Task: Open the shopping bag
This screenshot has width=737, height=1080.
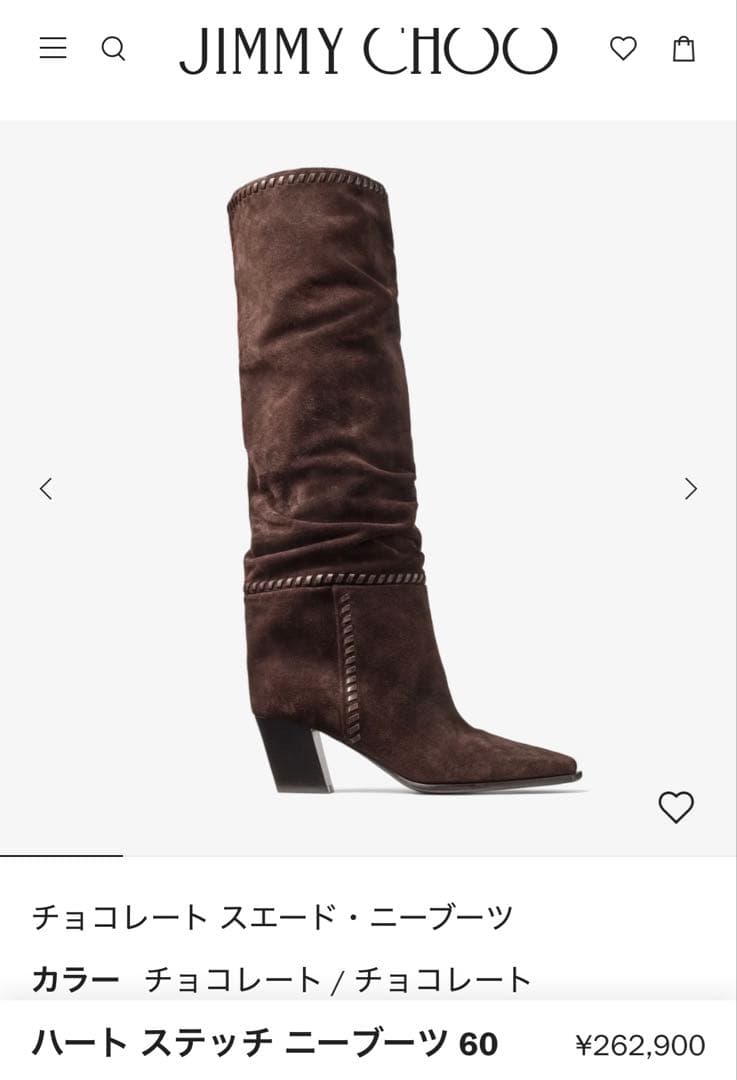Action: coord(684,48)
